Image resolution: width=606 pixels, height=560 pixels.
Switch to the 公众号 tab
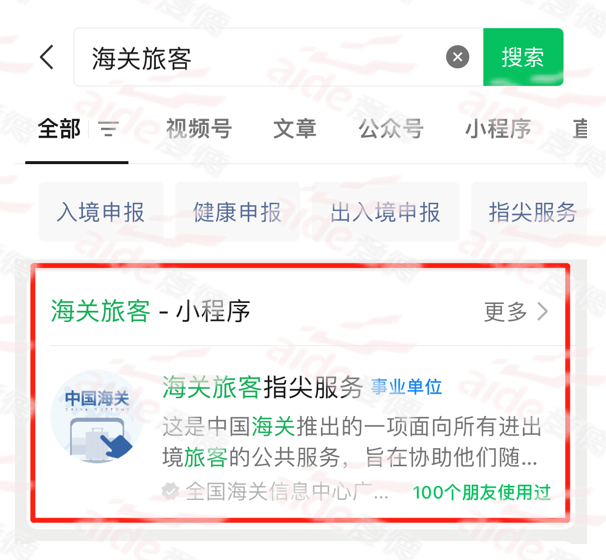coord(390,129)
